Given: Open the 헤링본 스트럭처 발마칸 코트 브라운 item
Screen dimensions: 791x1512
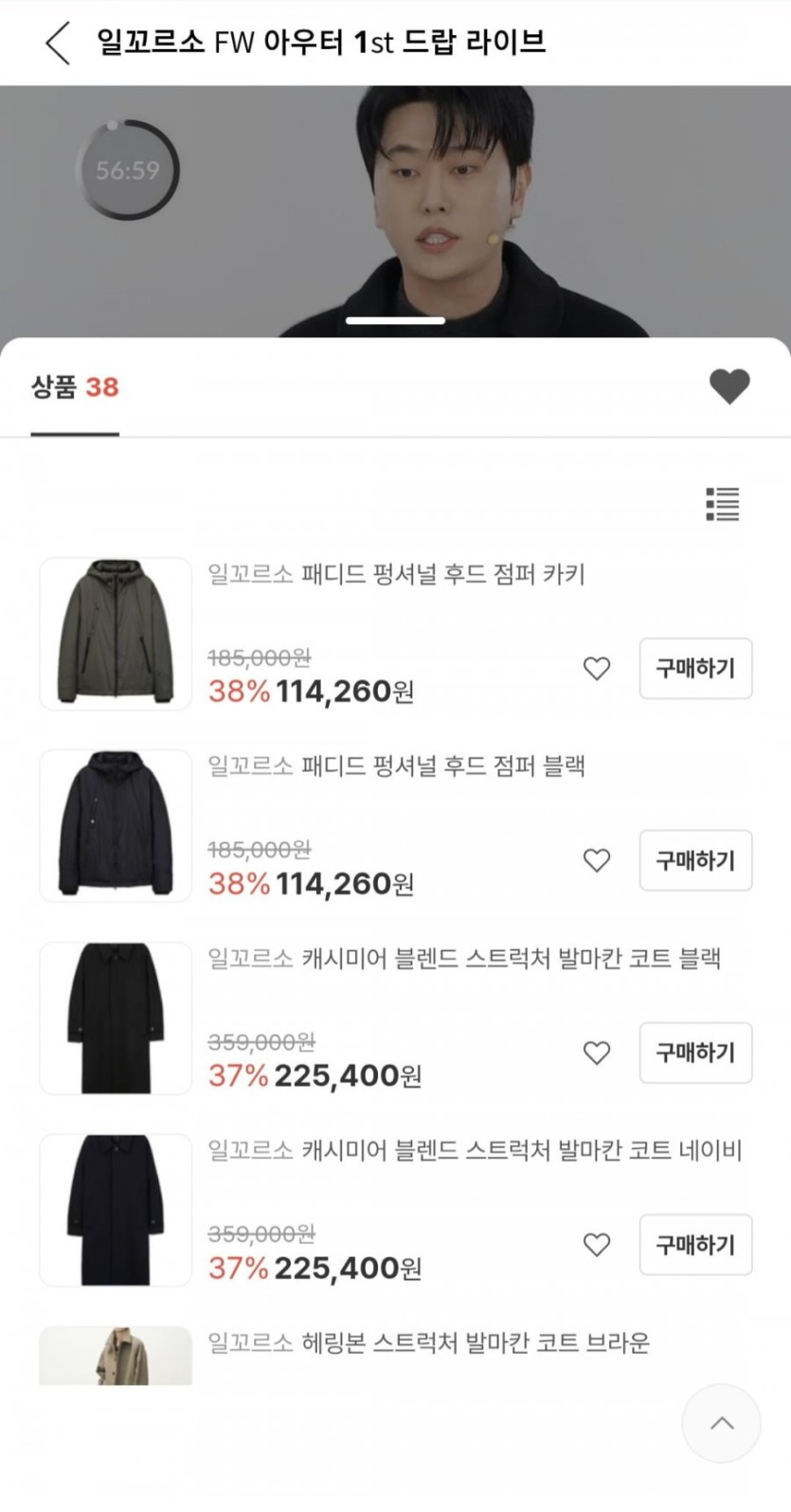Looking at the screenshot, I should (428, 1343).
